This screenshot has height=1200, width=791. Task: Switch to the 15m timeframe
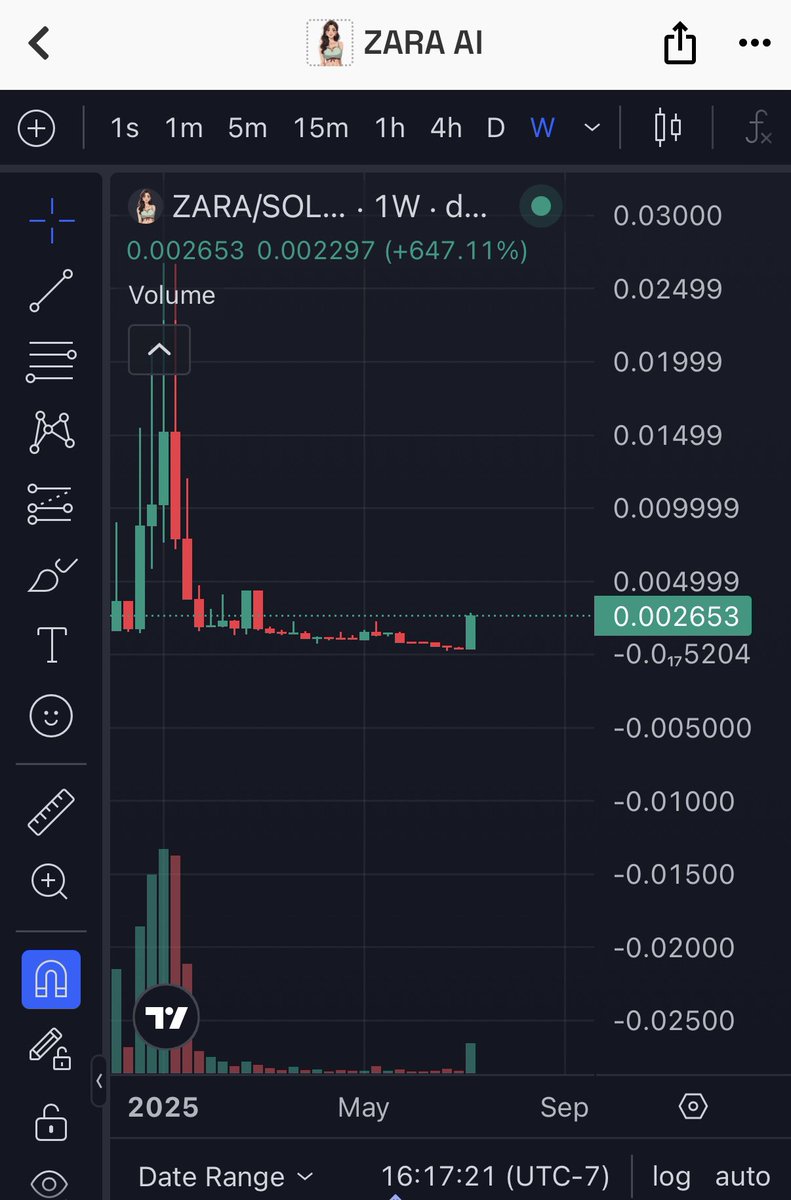[321, 128]
